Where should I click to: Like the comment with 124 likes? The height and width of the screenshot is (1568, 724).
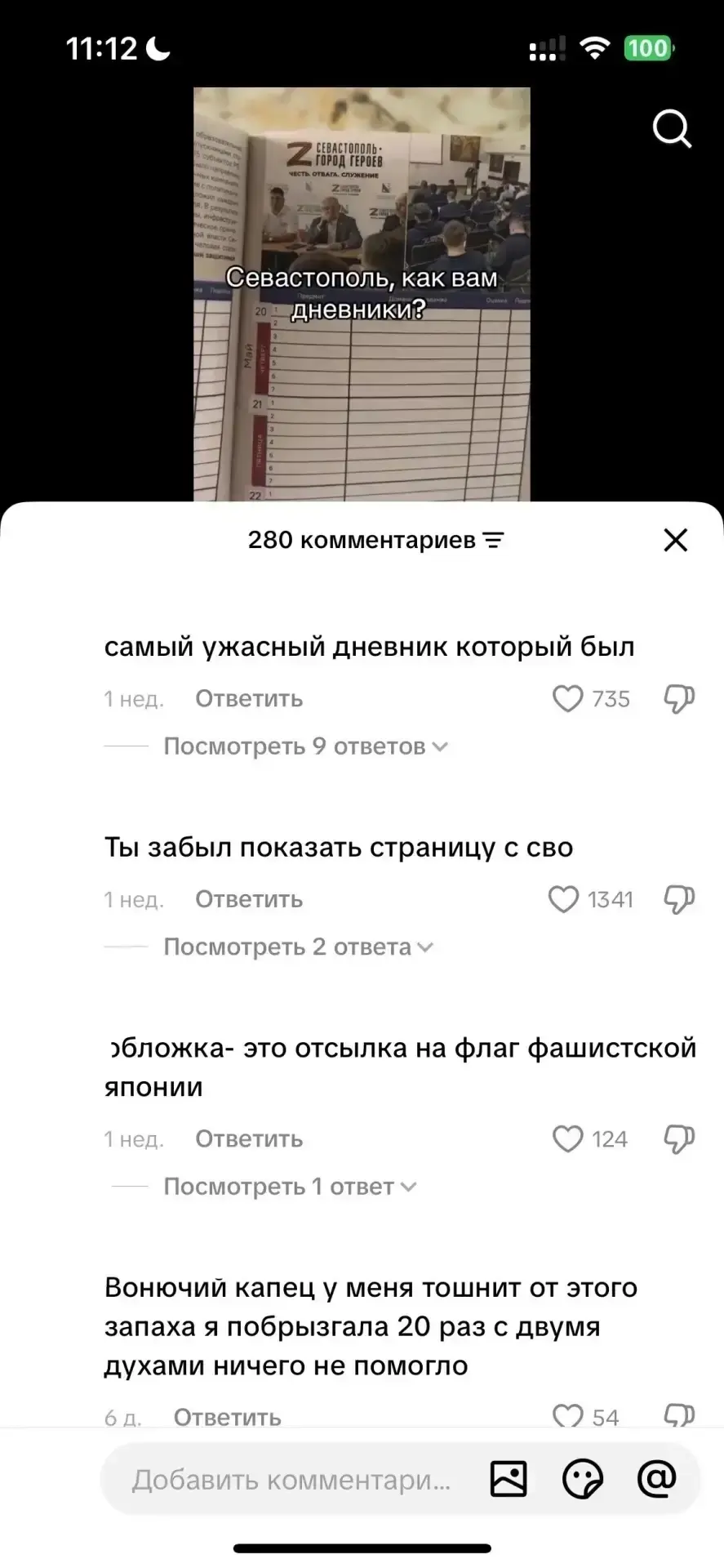click(x=568, y=1139)
